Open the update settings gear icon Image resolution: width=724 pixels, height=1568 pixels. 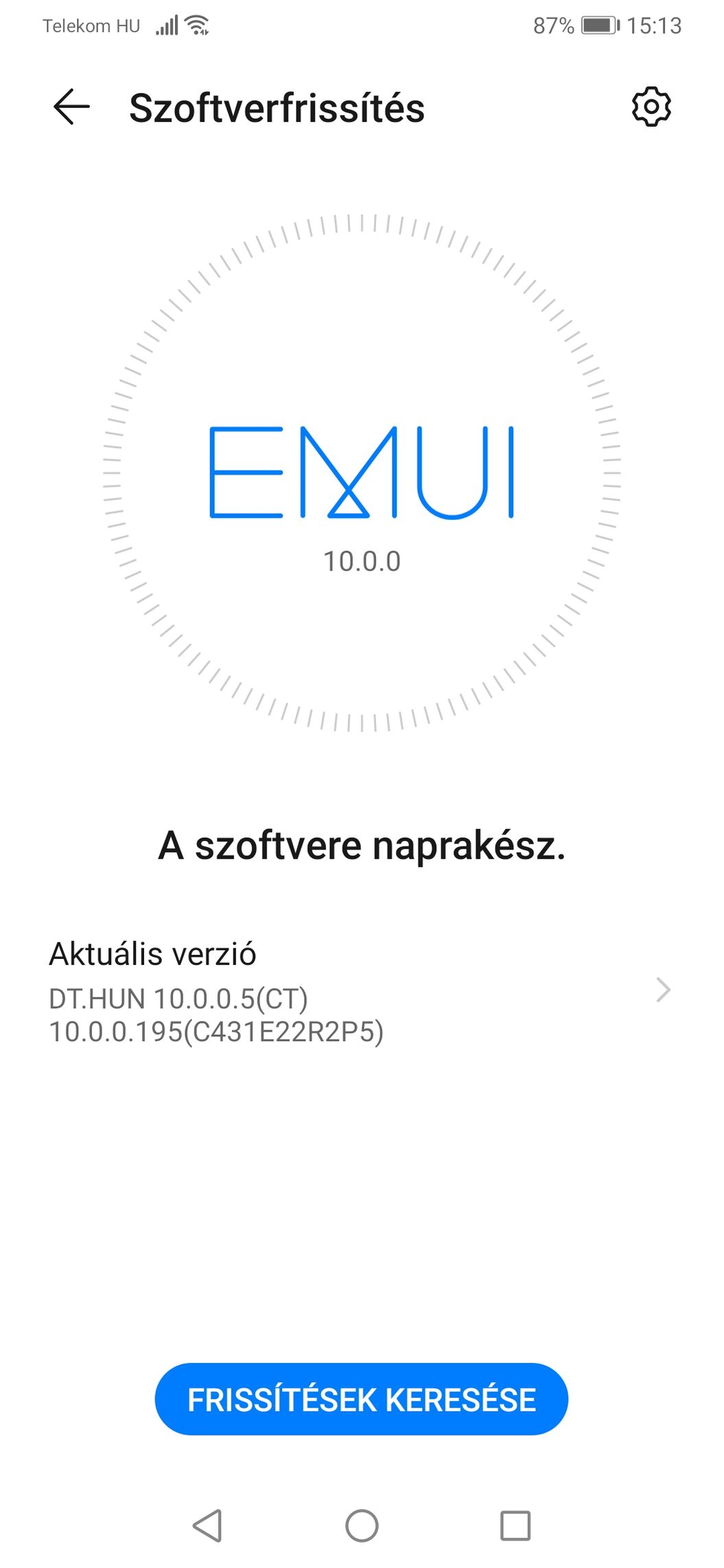click(x=651, y=106)
